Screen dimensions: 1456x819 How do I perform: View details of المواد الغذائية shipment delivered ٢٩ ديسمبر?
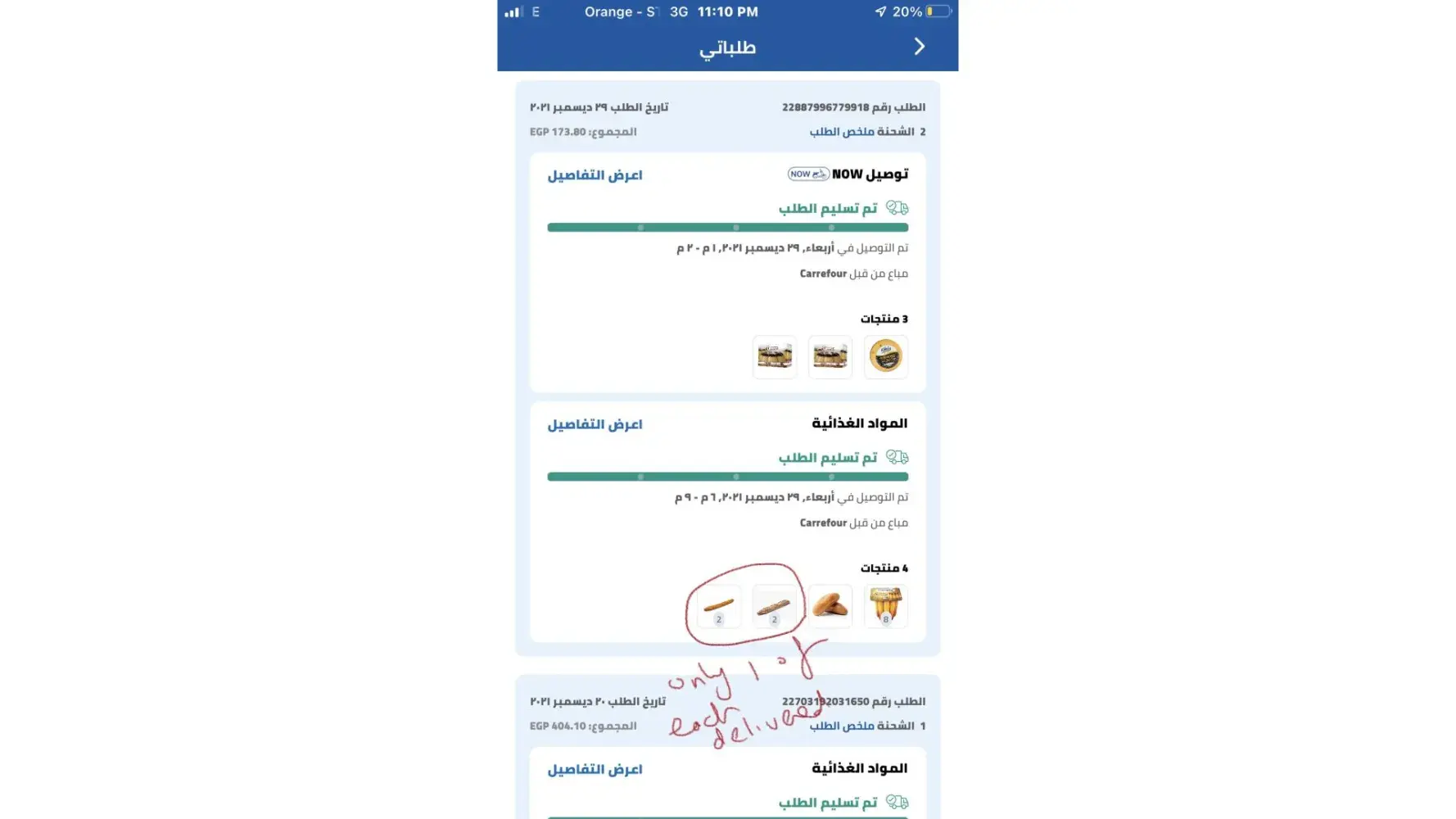595,424
